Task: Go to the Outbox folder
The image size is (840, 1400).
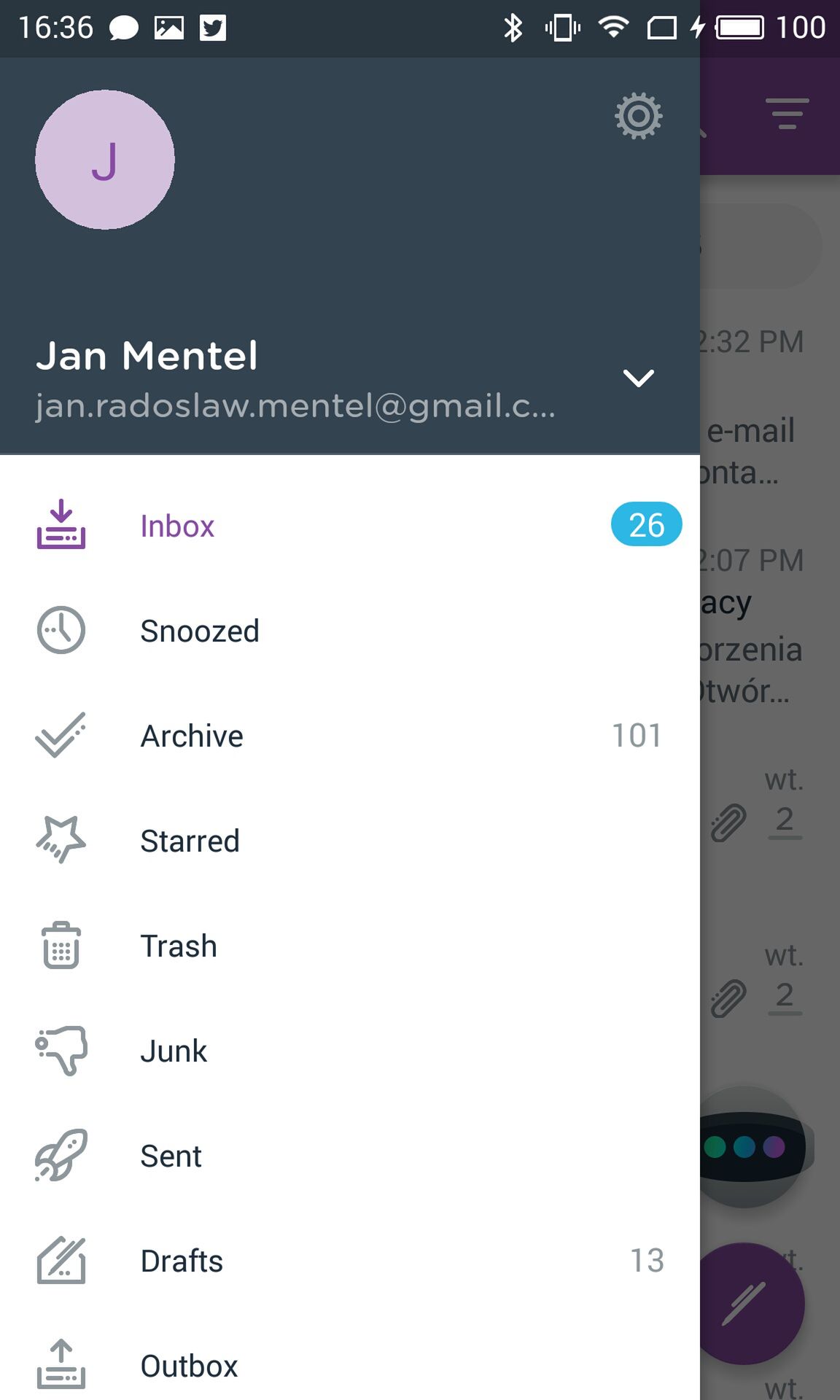Action: (350, 1365)
